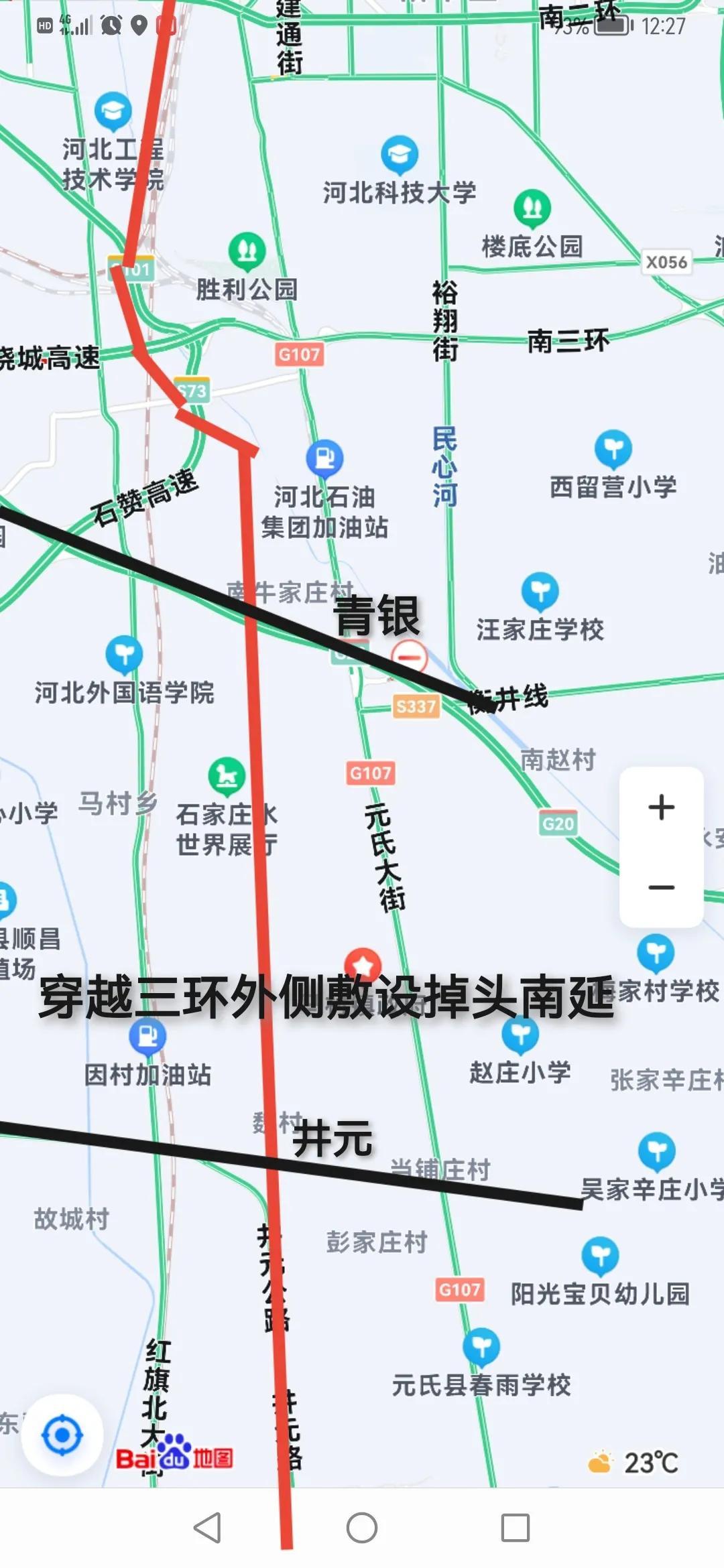
Task: Return to the home screen
Action: coord(362,1527)
